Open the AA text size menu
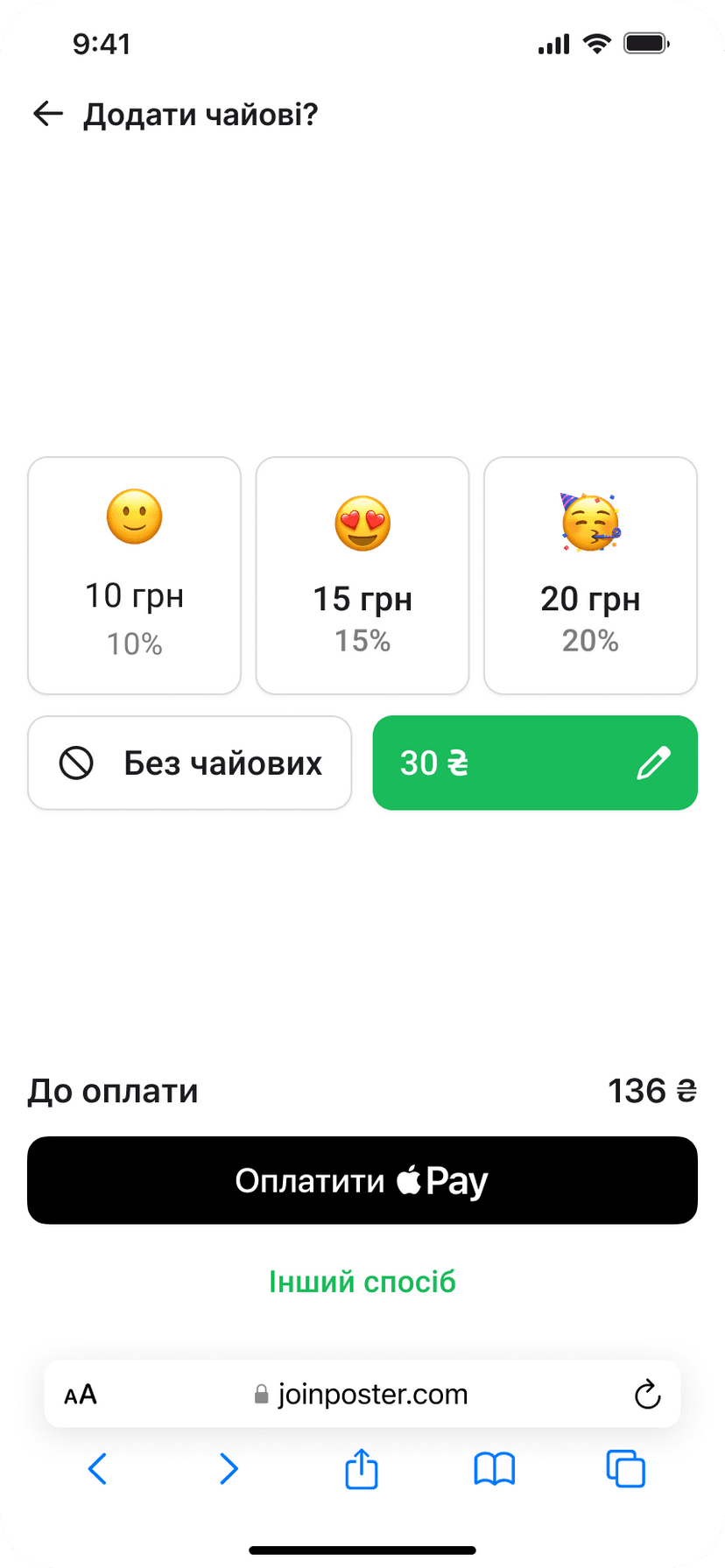Image resolution: width=725 pixels, height=1568 pixels. point(81,1395)
